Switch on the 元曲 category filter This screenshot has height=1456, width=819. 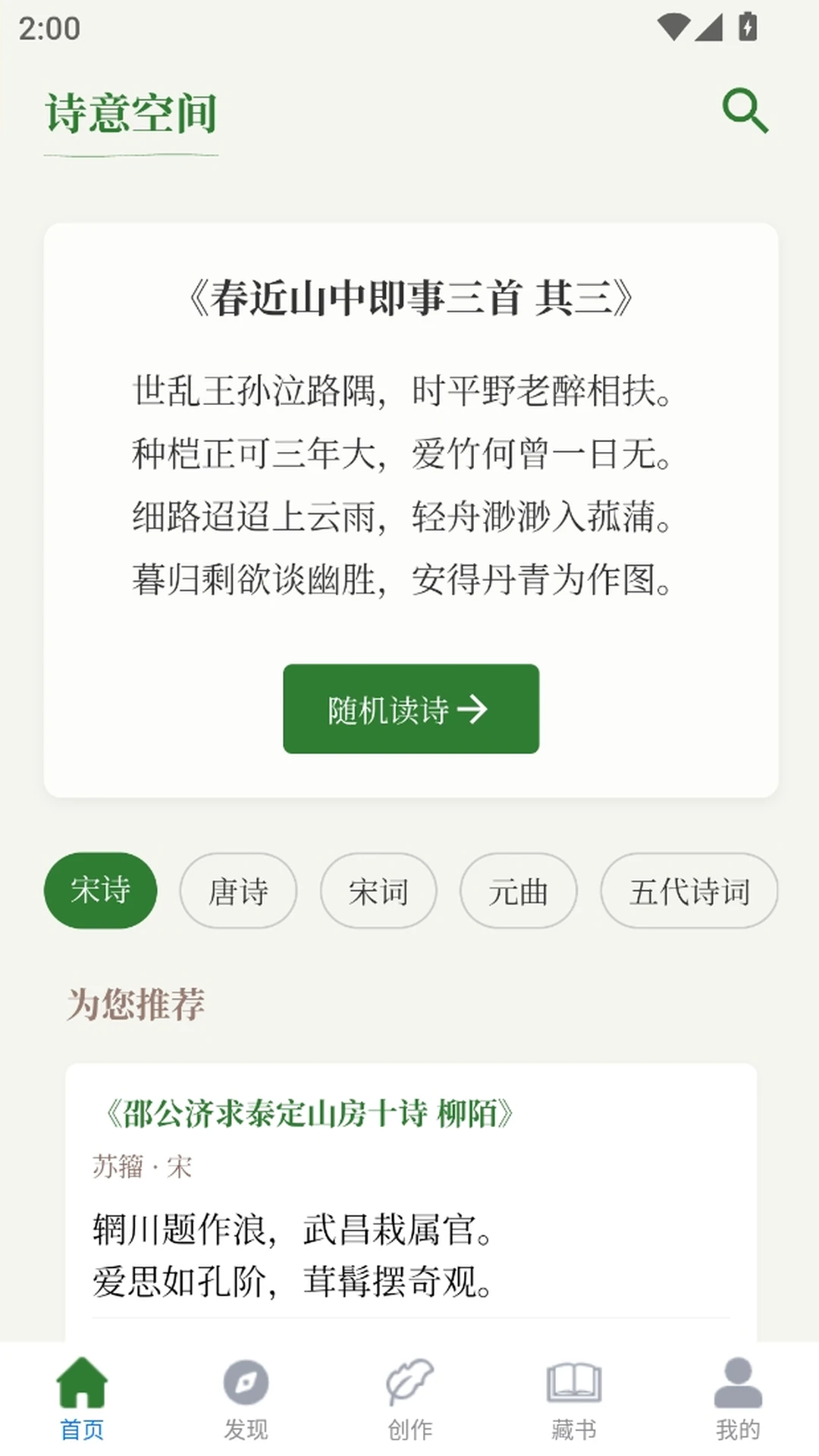pos(517,890)
